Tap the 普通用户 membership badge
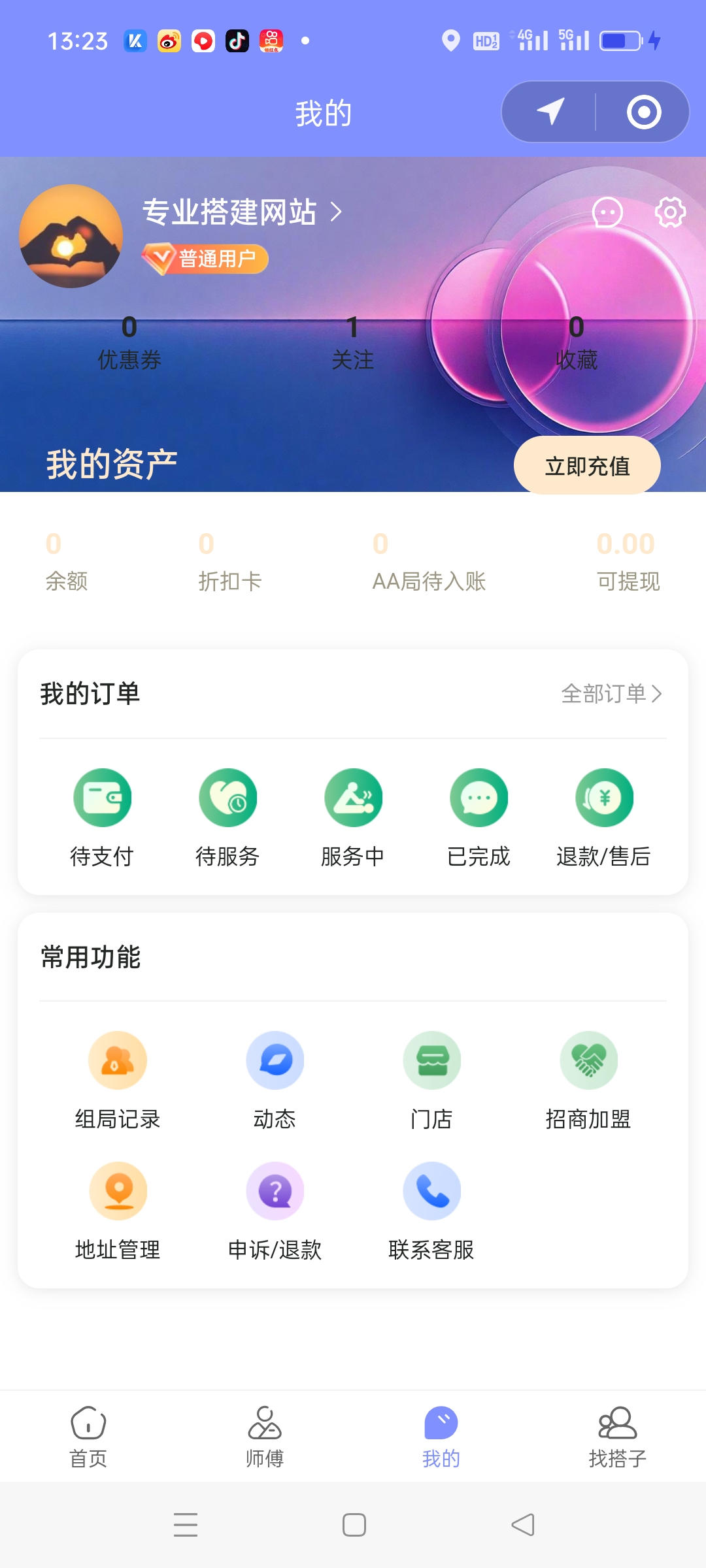The height and width of the screenshot is (1568, 706). click(206, 257)
